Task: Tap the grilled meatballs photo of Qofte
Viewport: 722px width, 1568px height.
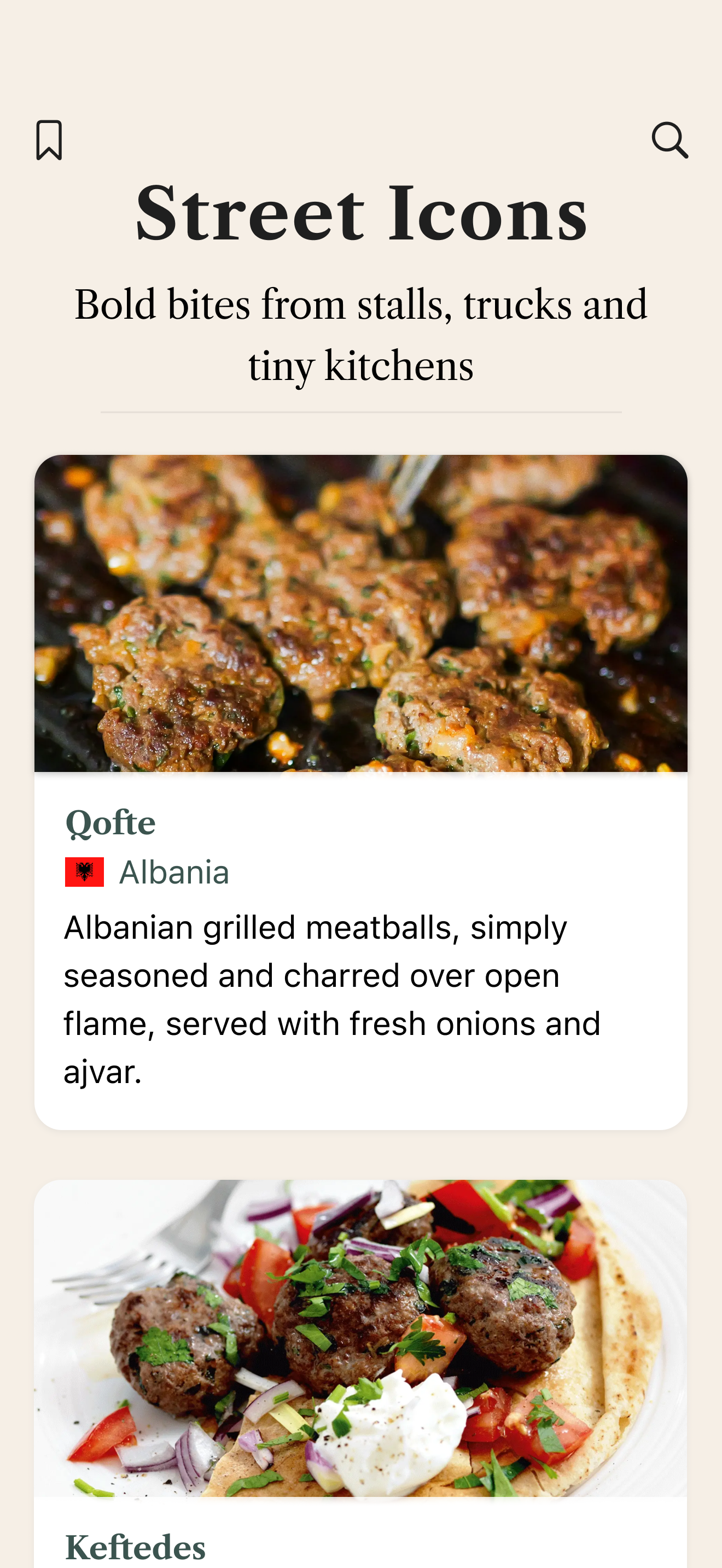Action: pyautogui.click(x=361, y=613)
